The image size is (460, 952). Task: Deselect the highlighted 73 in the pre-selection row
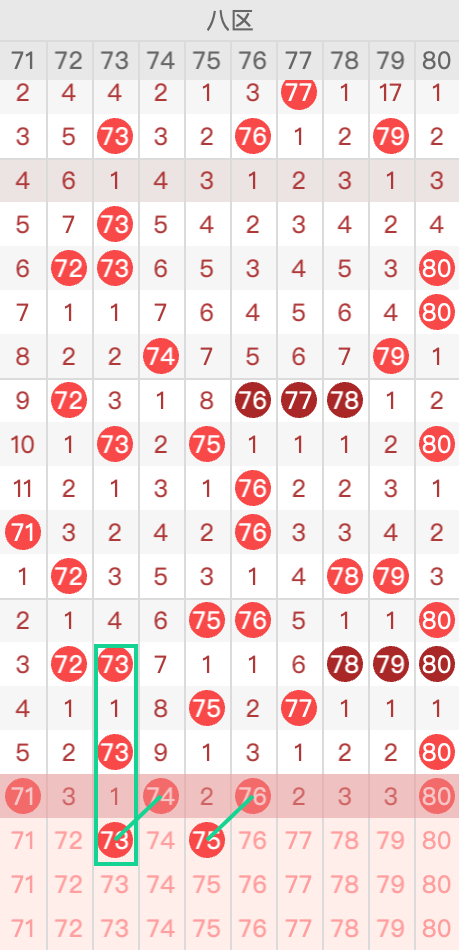click(x=115, y=840)
